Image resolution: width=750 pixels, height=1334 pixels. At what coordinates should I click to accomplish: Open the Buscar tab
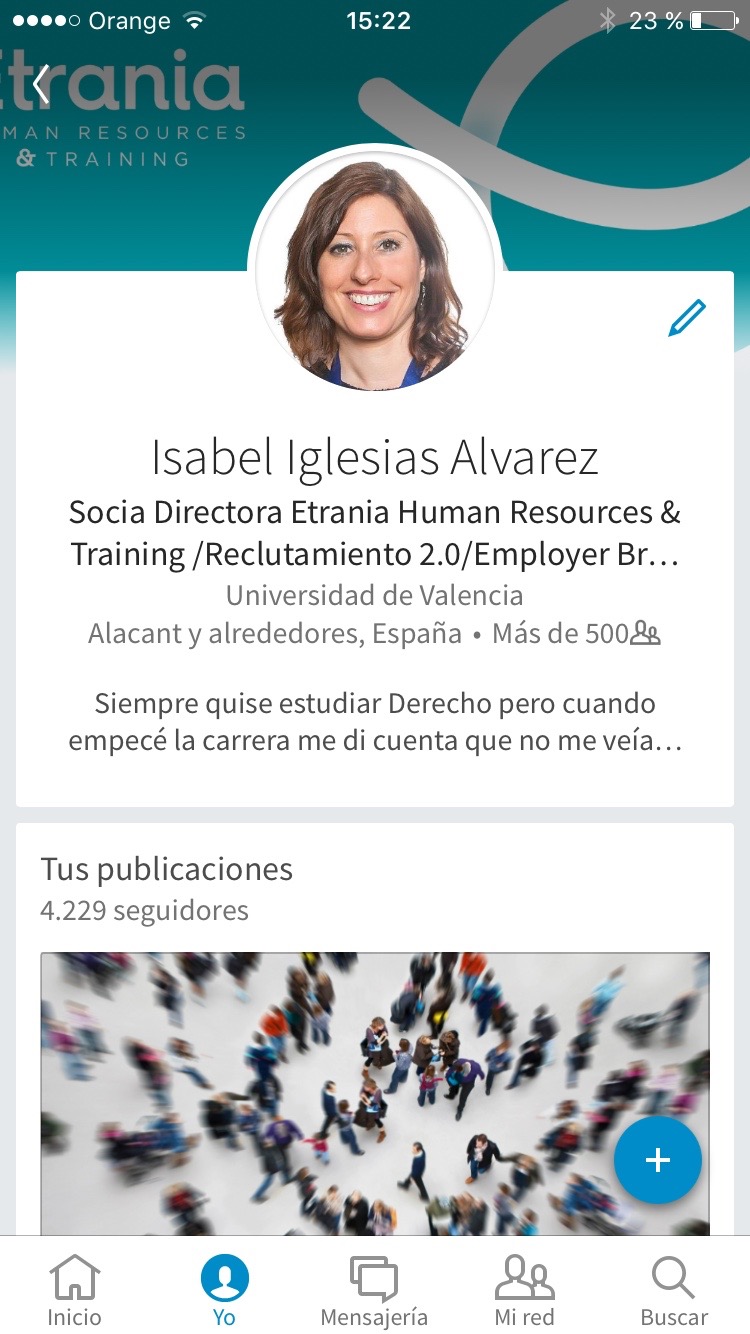pos(674,1291)
